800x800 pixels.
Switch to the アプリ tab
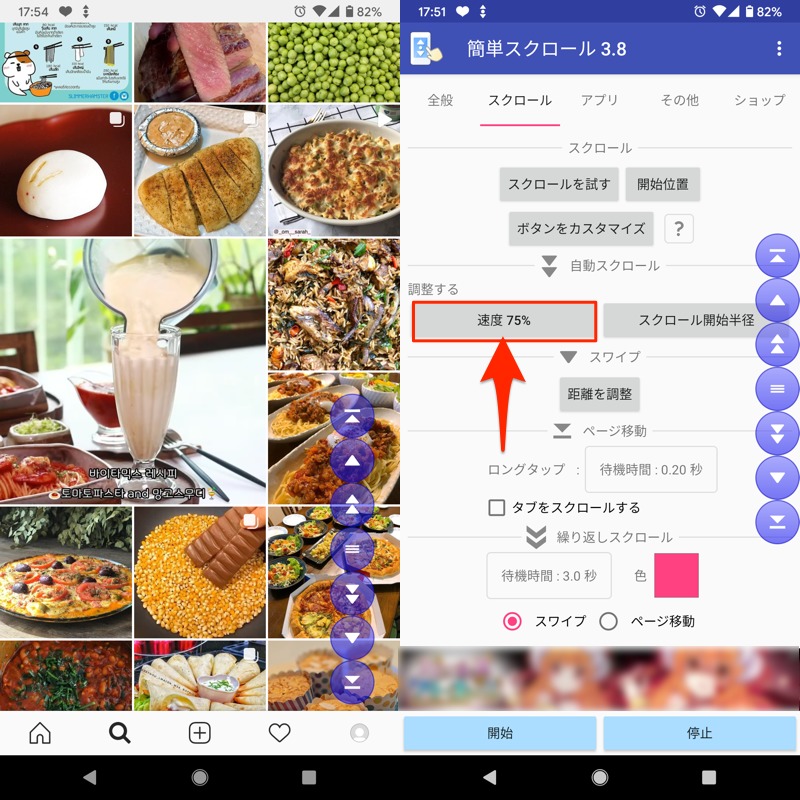(599, 100)
